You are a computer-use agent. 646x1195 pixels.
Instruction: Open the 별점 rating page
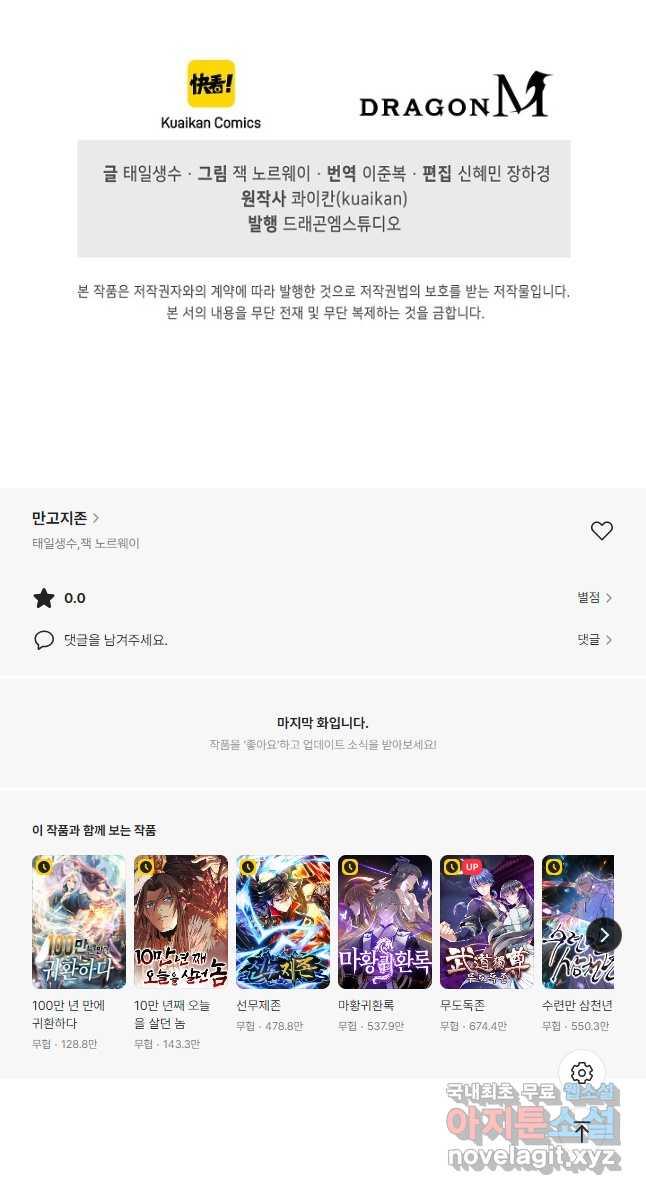tap(594, 598)
